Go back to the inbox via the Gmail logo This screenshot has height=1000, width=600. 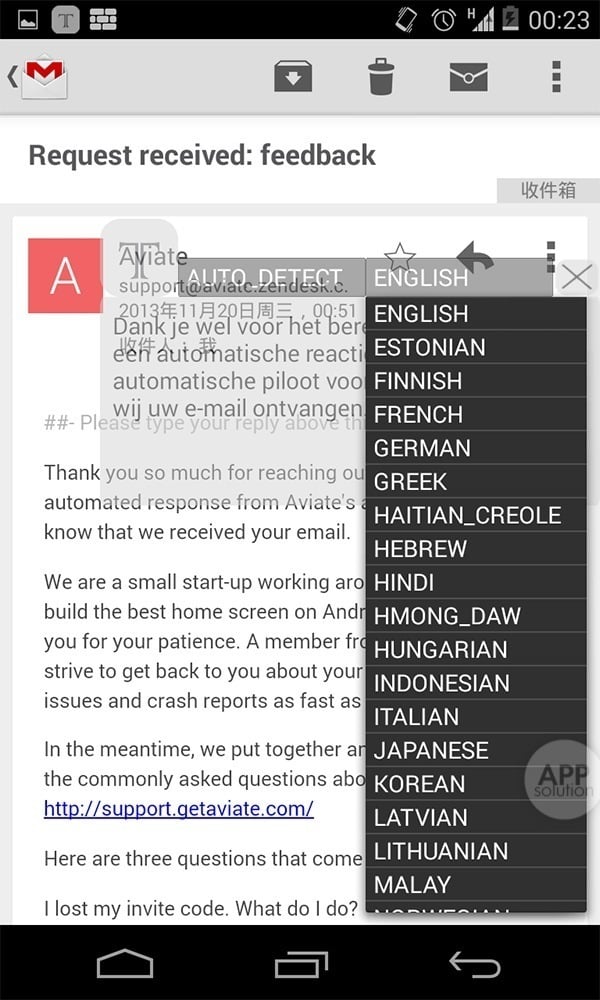pyautogui.click(x=40, y=76)
